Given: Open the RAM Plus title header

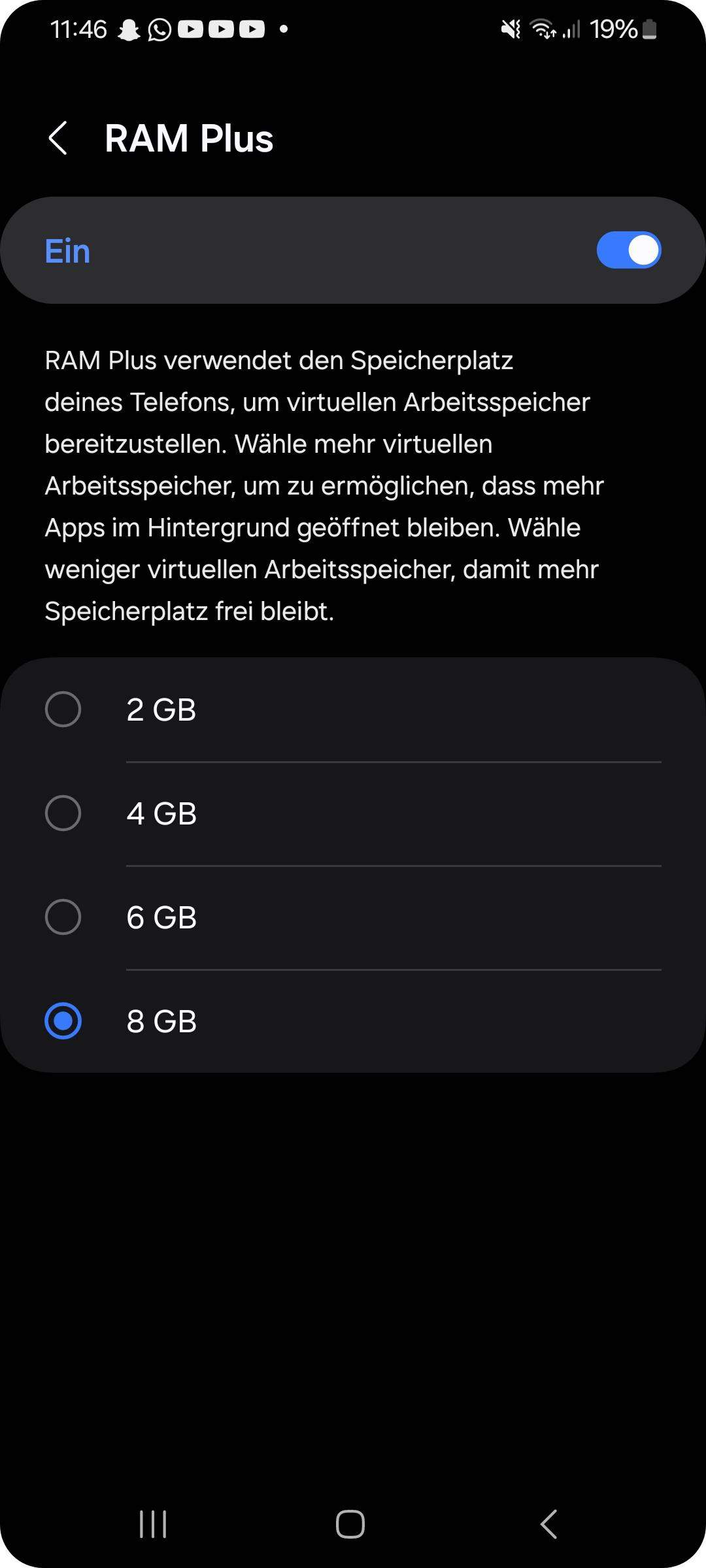Looking at the screenshot, I should 190,138.
